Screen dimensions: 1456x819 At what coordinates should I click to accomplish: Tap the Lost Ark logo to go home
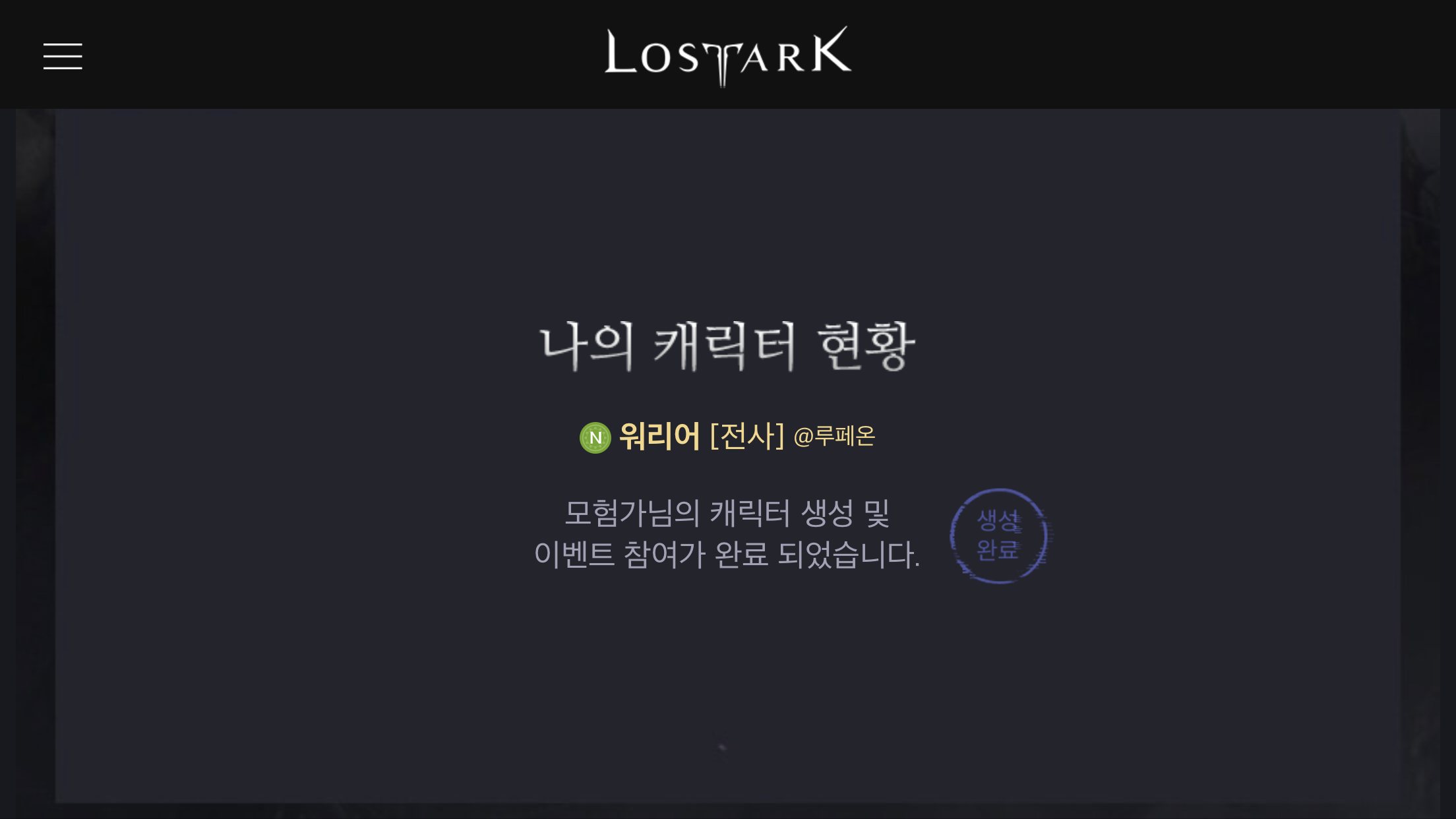click(x=727, y=55)
